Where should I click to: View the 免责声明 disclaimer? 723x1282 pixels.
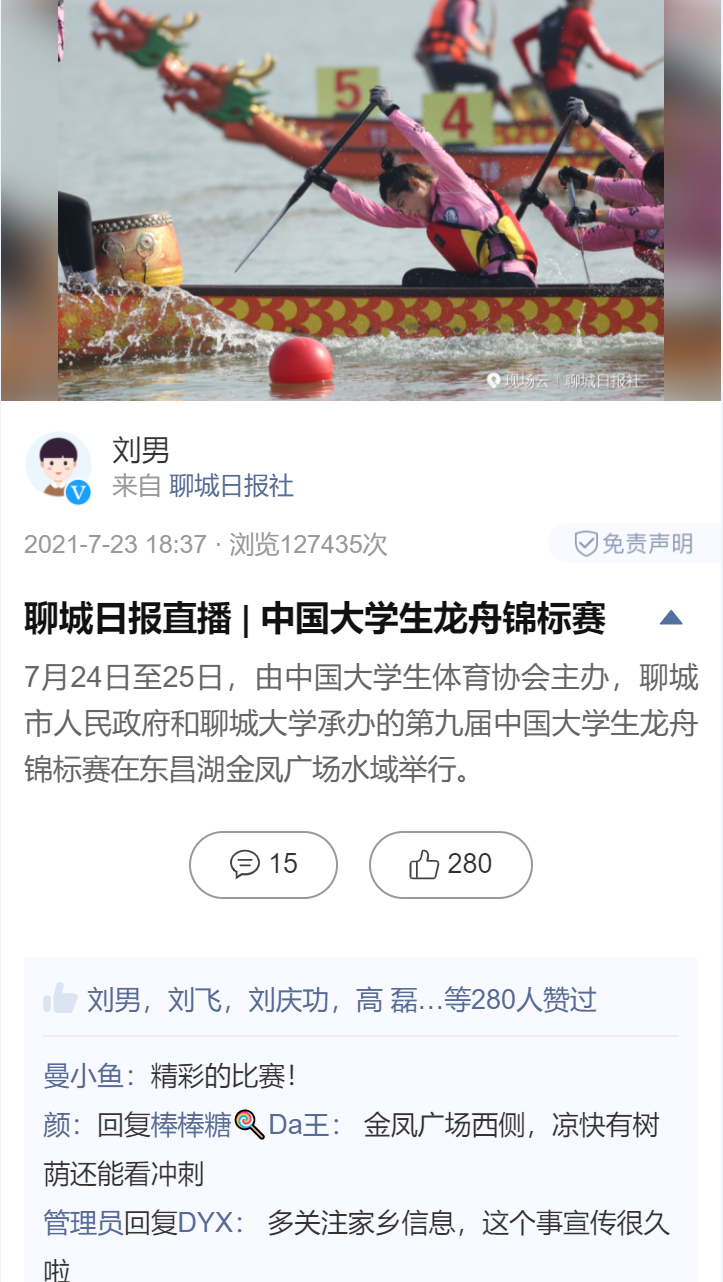[634, 544]
